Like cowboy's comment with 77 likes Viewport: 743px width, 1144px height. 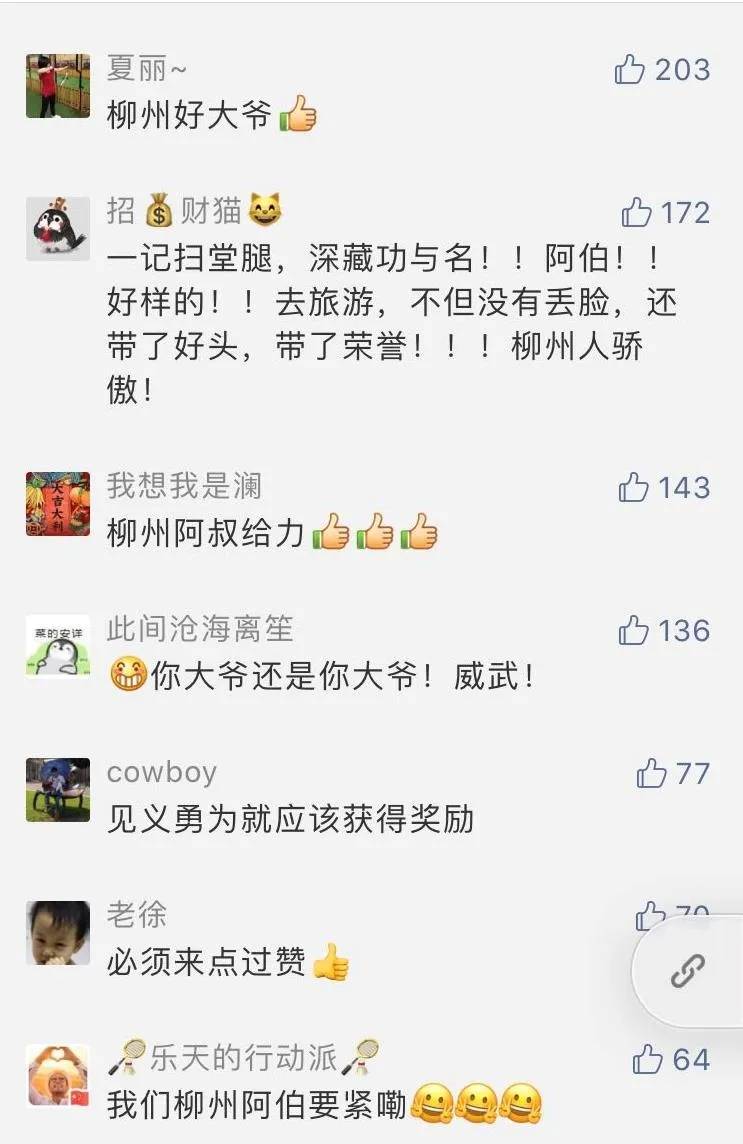(651, 774)
